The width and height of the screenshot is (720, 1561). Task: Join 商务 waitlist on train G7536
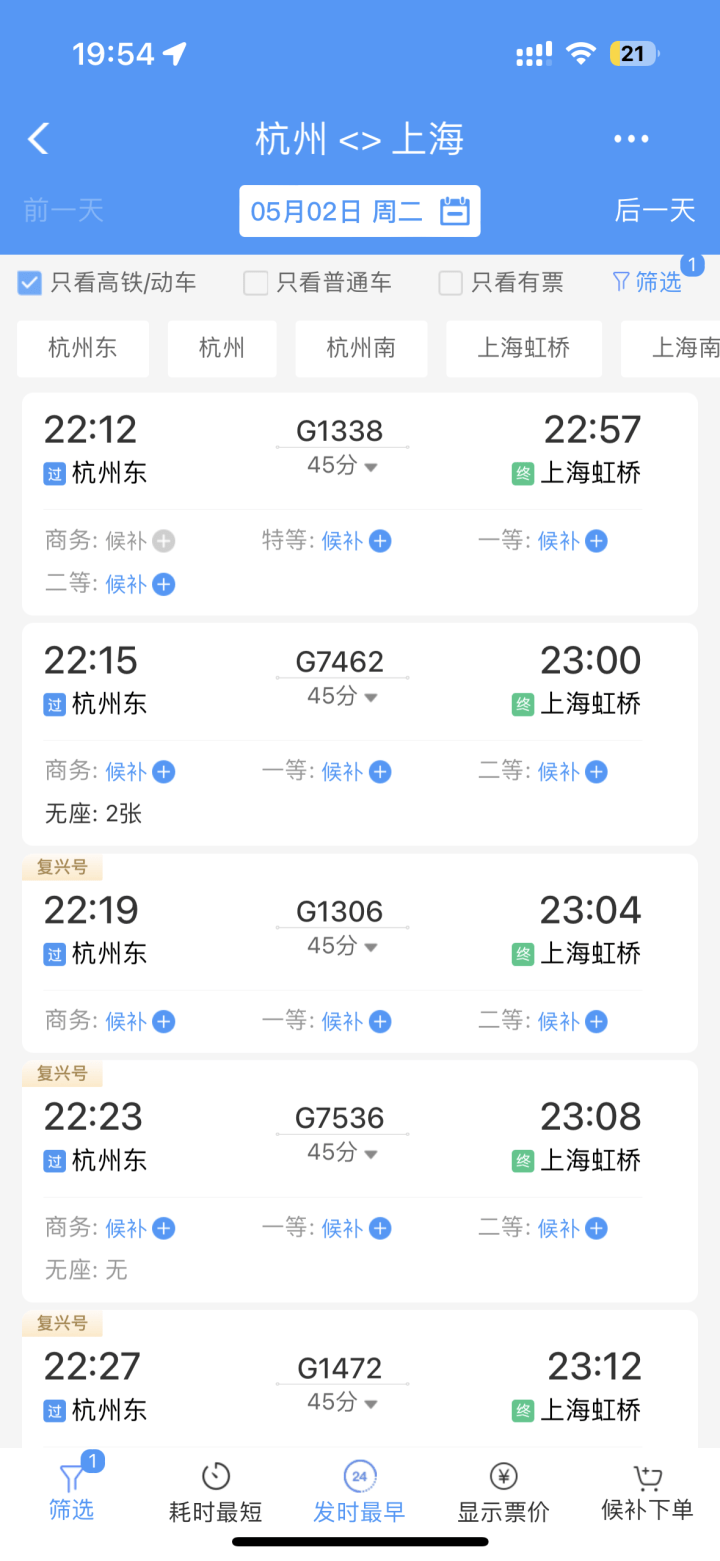(164, 1228)
